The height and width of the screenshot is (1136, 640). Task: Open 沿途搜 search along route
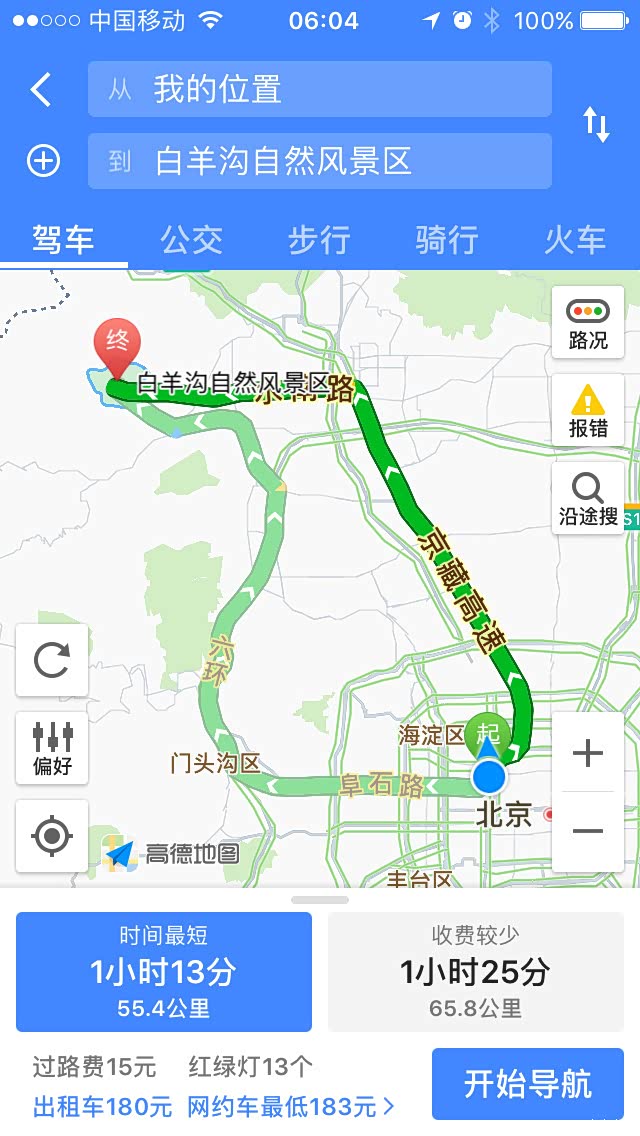588,499
